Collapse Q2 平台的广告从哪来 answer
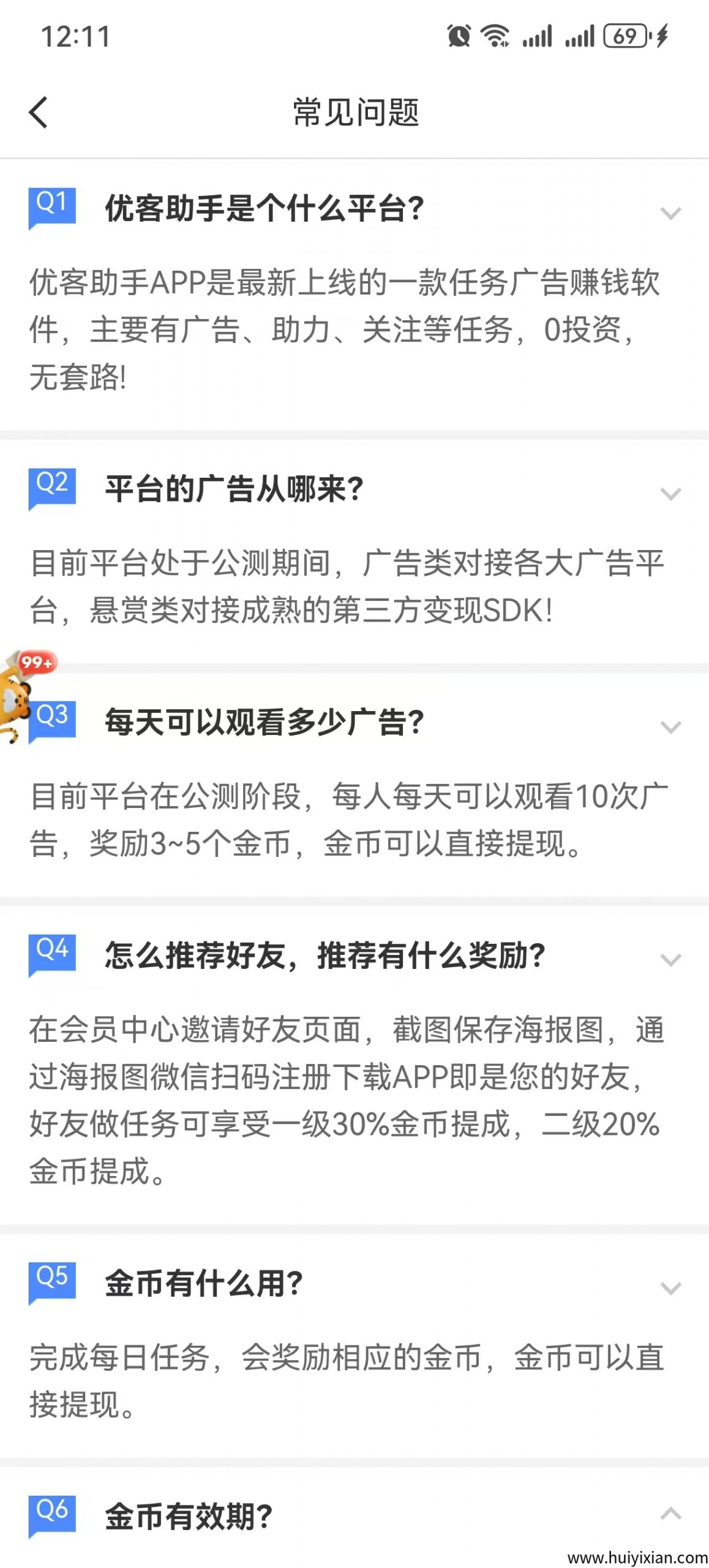 point(671,493)
